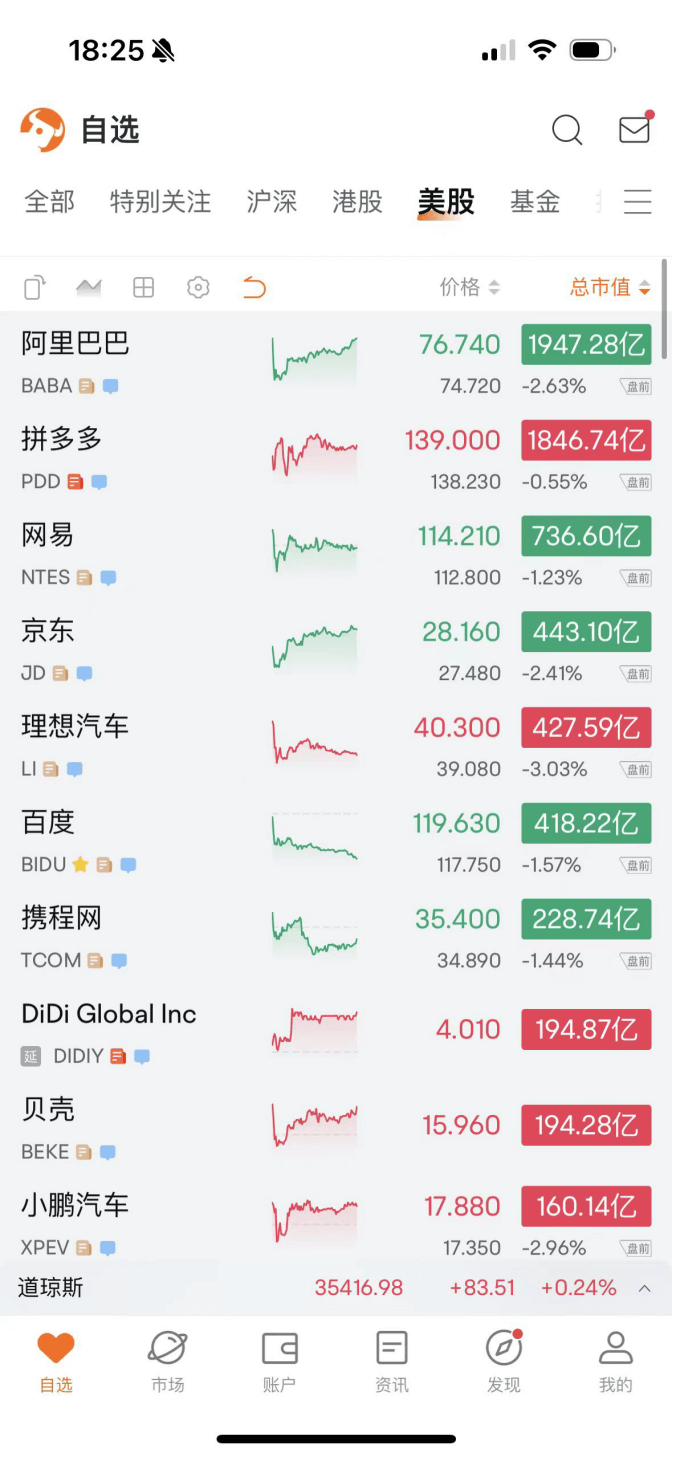The height and width of the screenshot is (1457, 673).
Task: Open the messages envelope icon
Action: [x=634, y=130]
